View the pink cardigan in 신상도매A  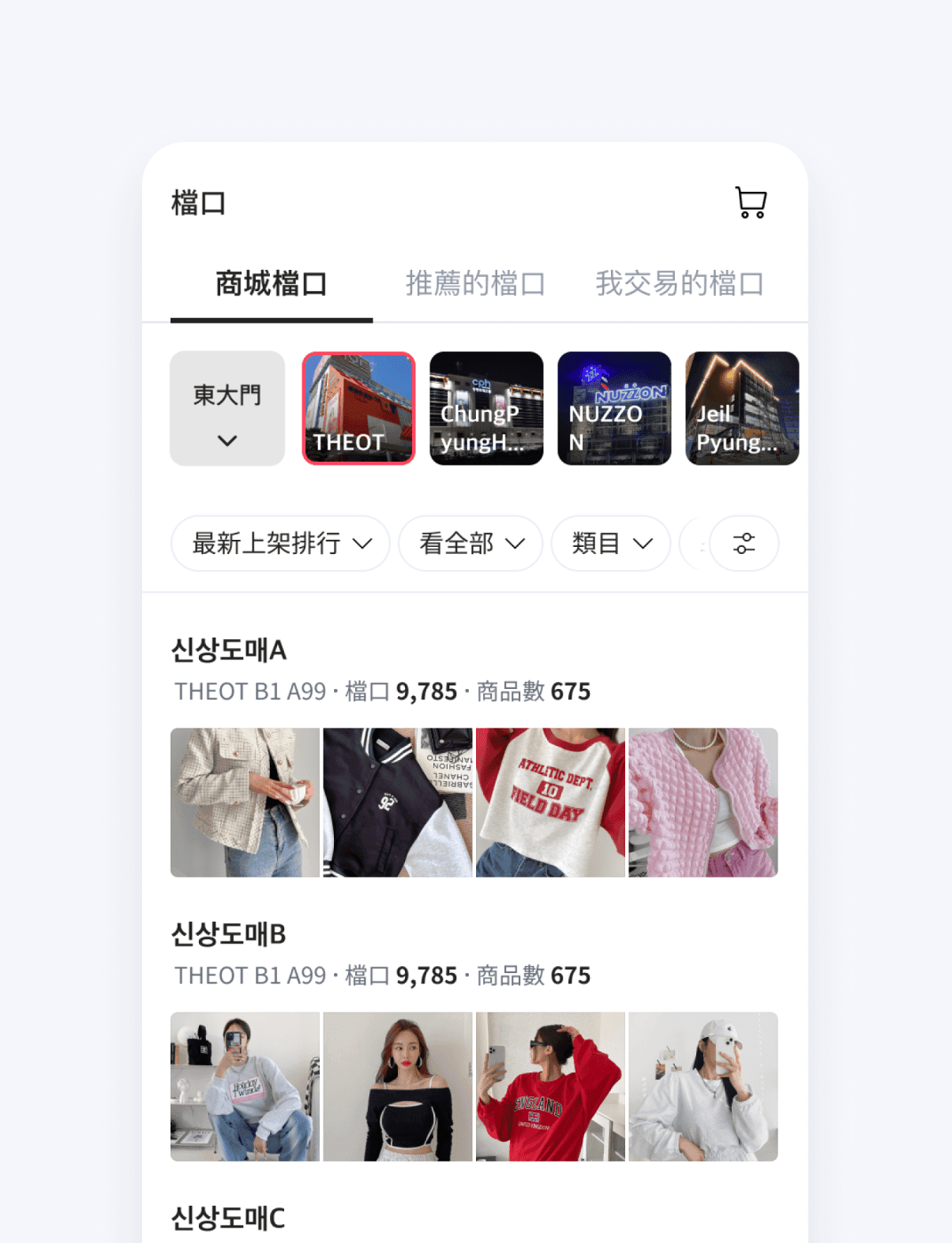coord(703,803)
